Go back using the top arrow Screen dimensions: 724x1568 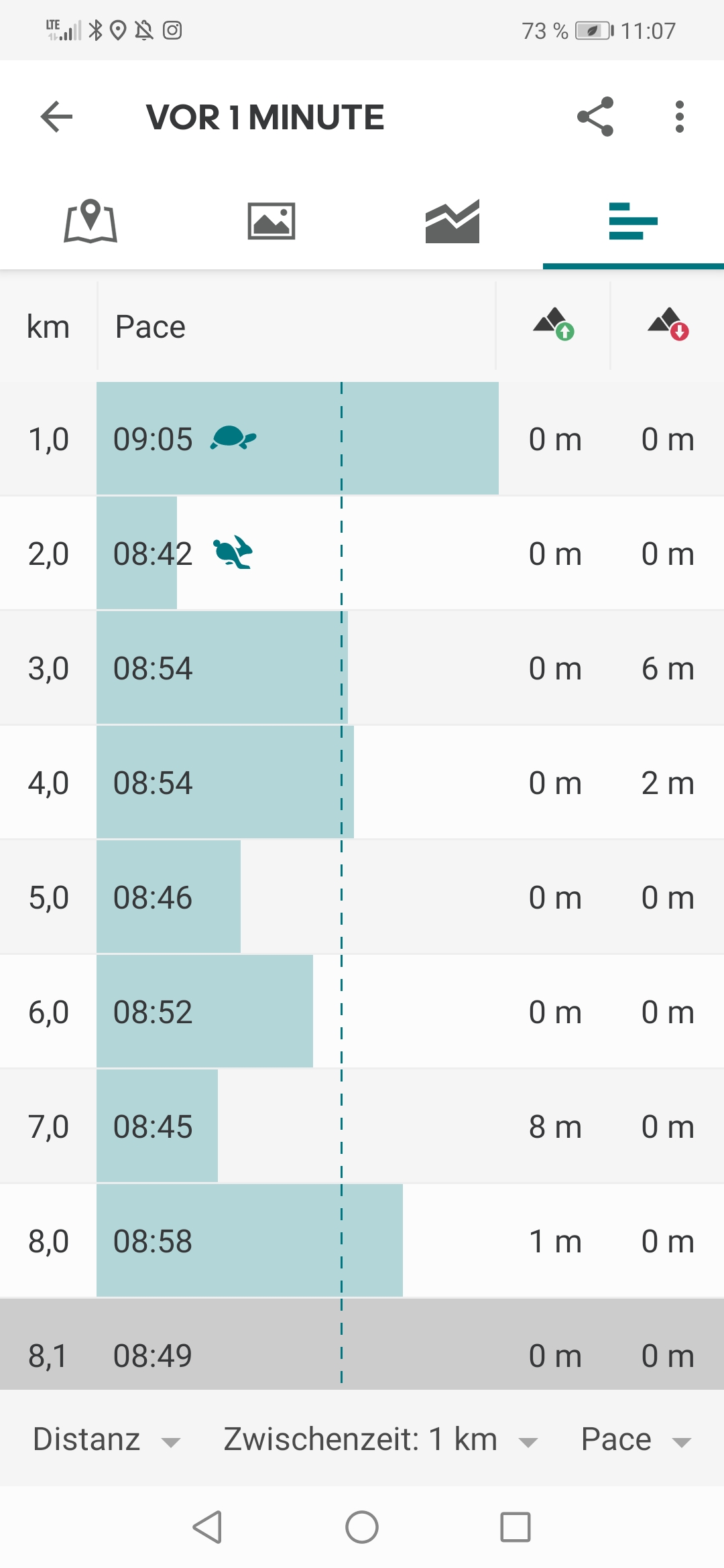[x=56, y=117]
